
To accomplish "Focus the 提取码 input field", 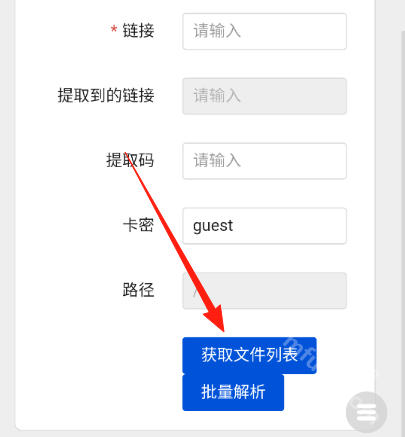I will [x=264, y=161].
